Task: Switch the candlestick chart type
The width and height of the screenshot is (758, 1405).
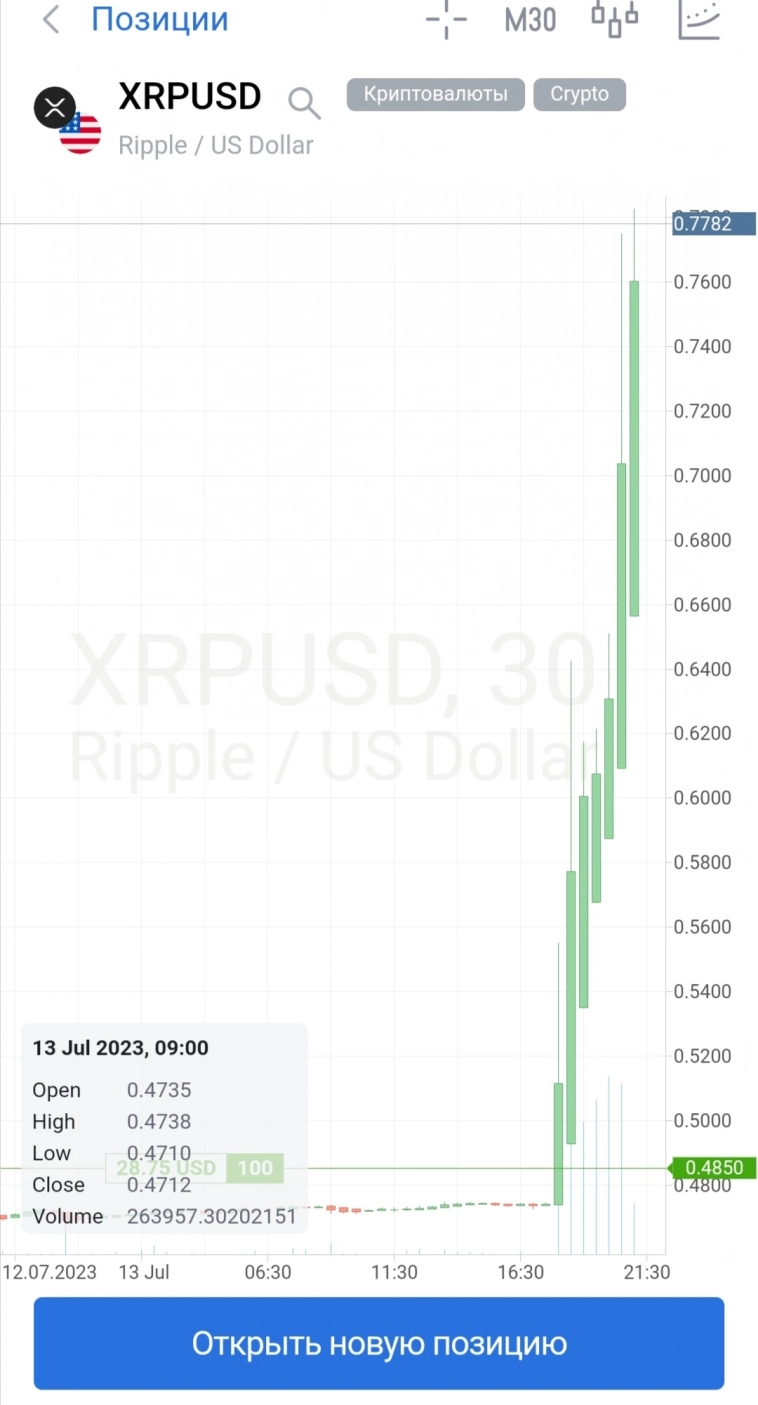Action: 614,19
